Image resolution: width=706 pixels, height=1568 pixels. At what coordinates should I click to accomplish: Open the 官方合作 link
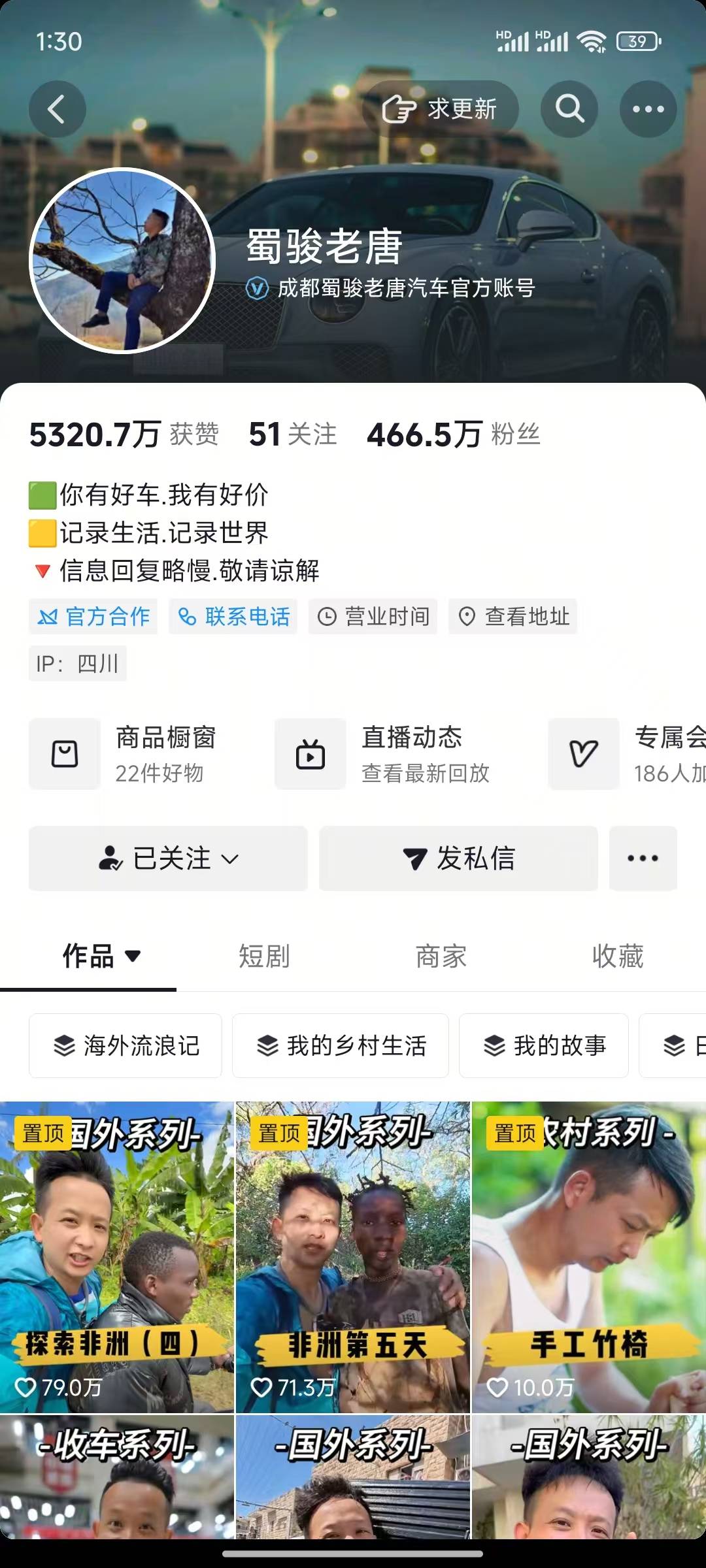coord(93,617)
